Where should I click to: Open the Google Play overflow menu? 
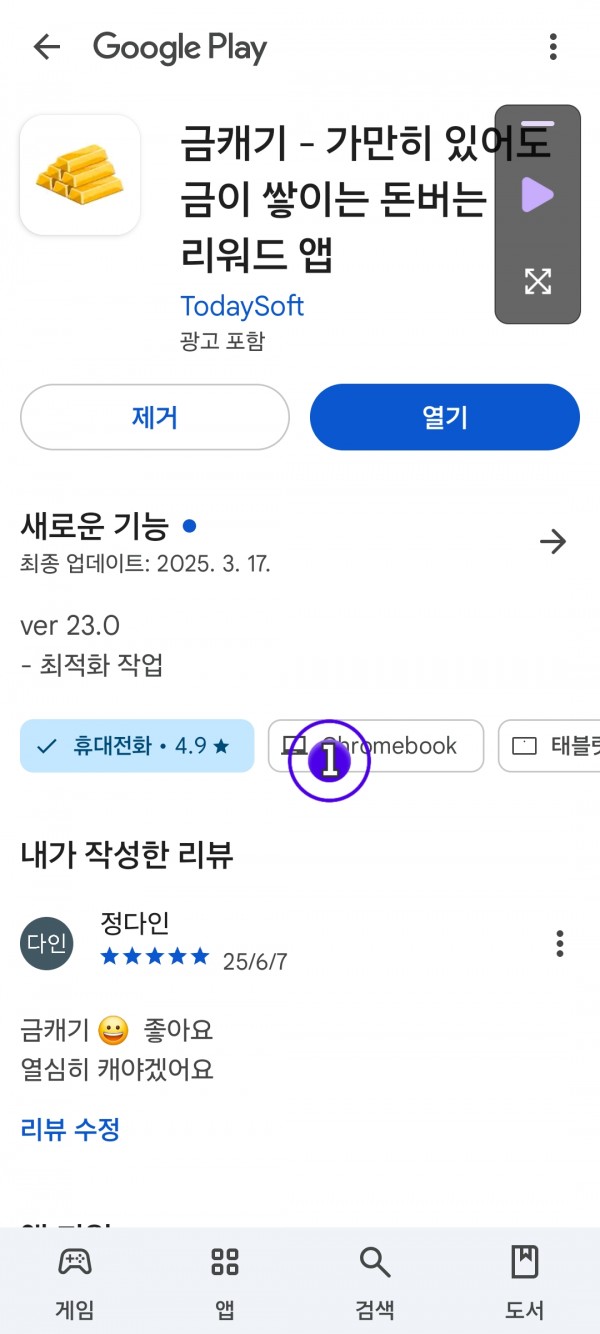553,47
